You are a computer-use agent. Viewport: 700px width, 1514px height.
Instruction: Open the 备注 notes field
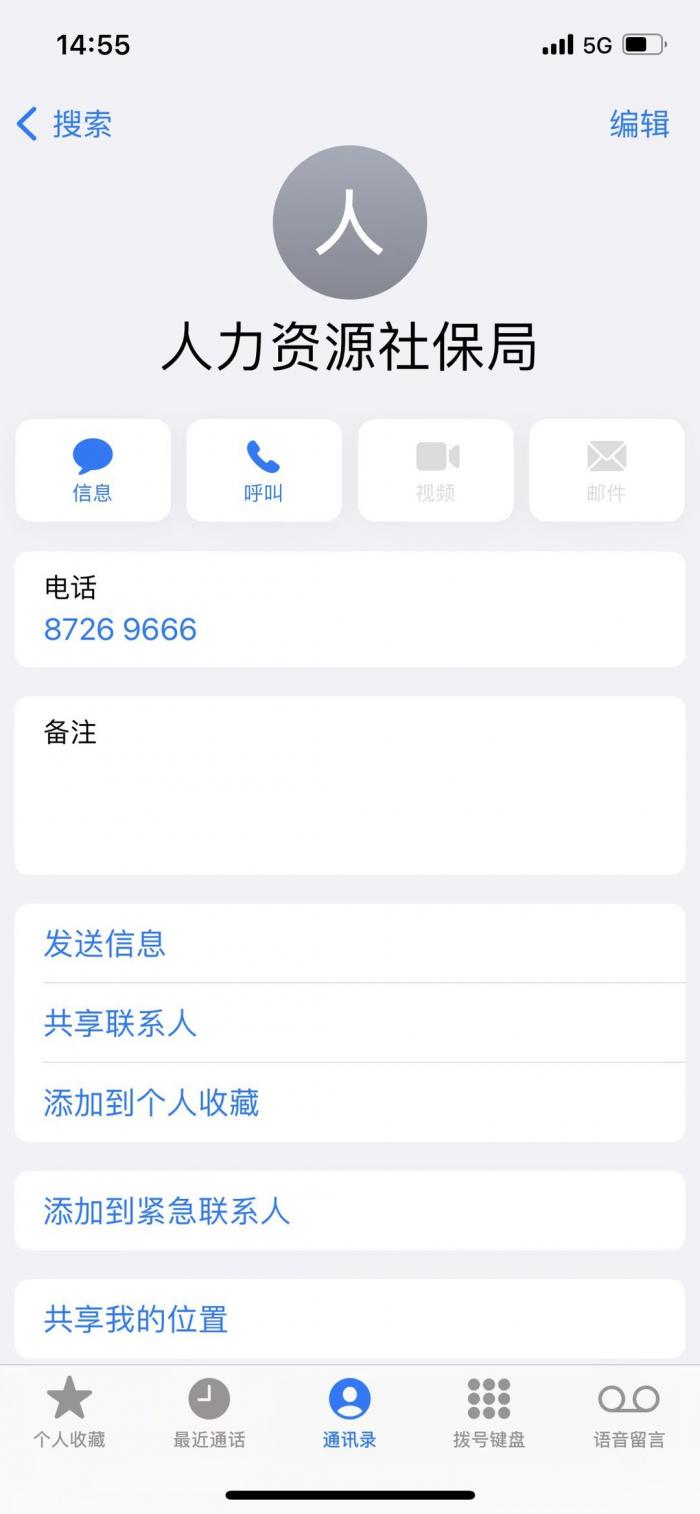tap(349, 785)
